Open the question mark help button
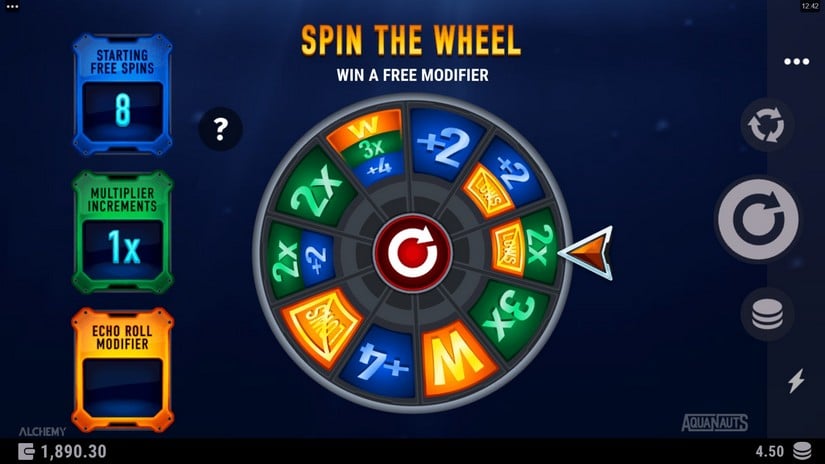Image resolution: width=825 pixels, height=464 pixels. pyautogui.click(x=221, y=128)
